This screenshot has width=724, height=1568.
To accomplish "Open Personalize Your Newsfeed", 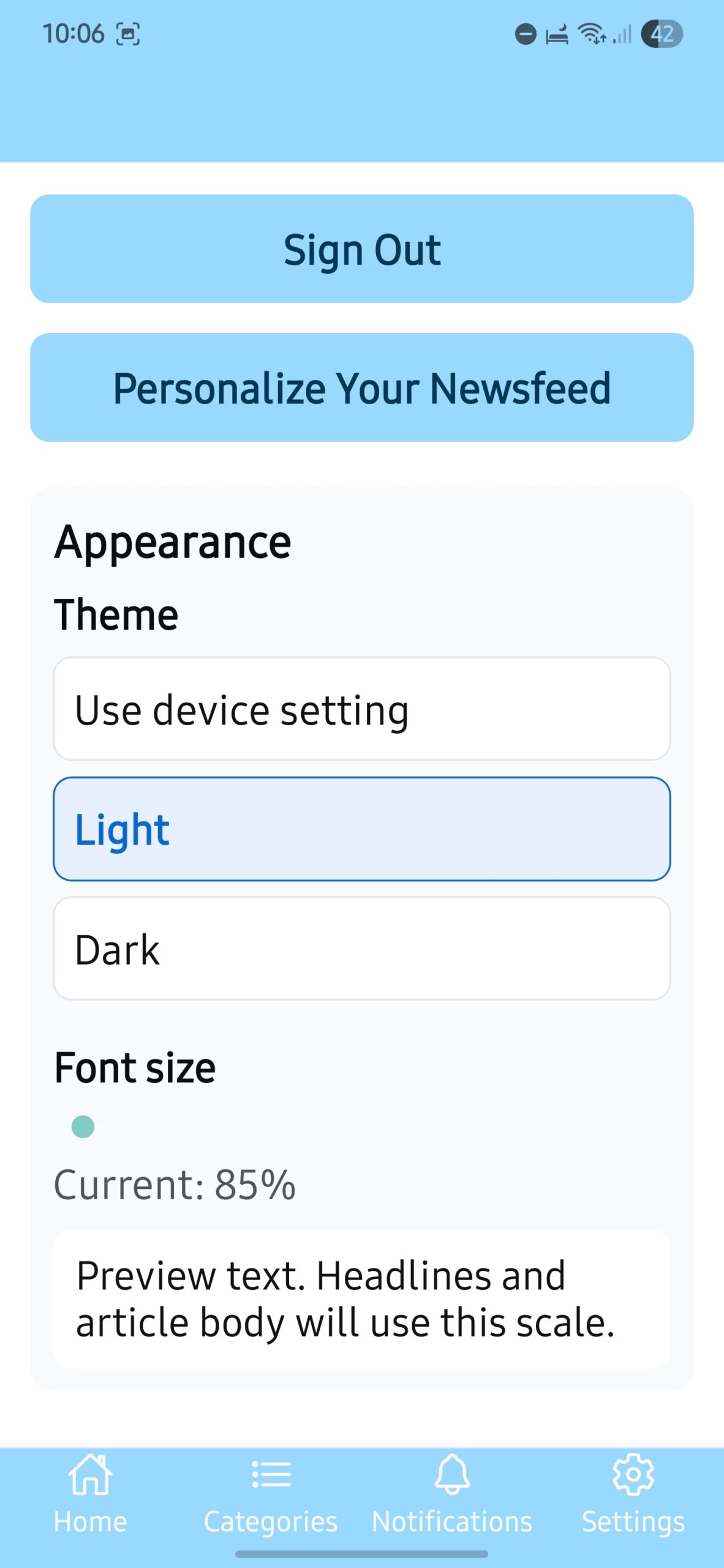I will [362, 387].
